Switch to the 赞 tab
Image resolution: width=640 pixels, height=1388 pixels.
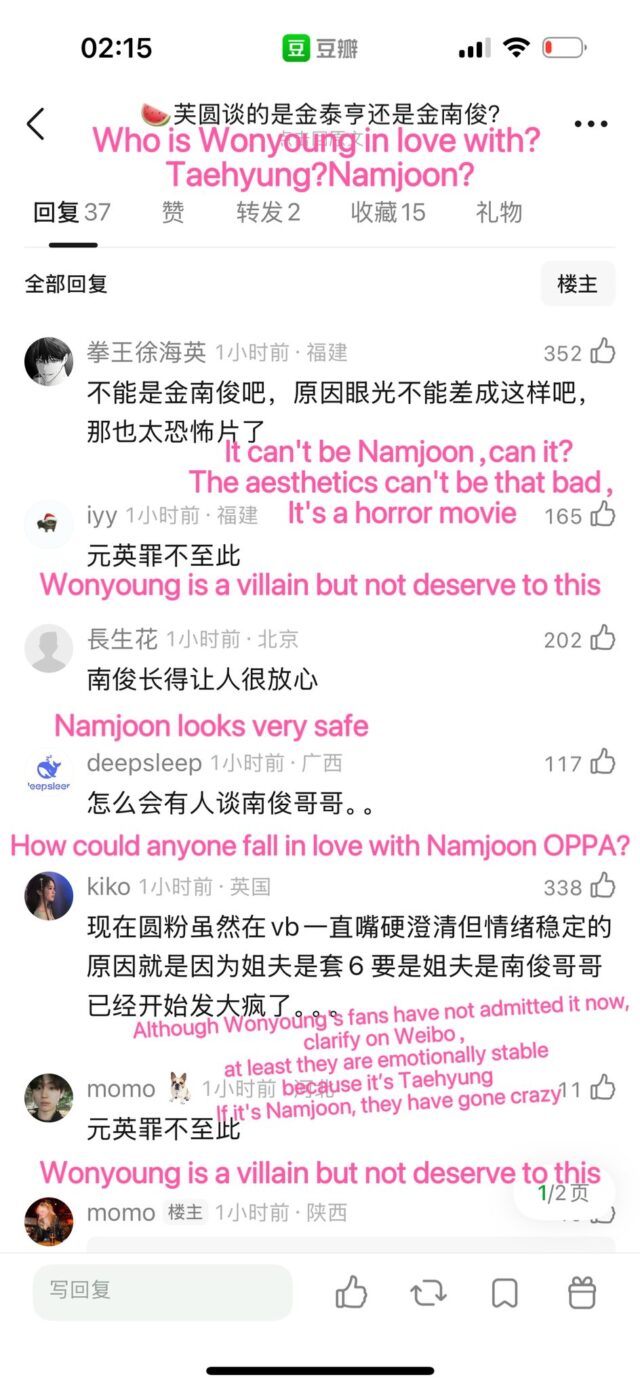click(172, 212)
